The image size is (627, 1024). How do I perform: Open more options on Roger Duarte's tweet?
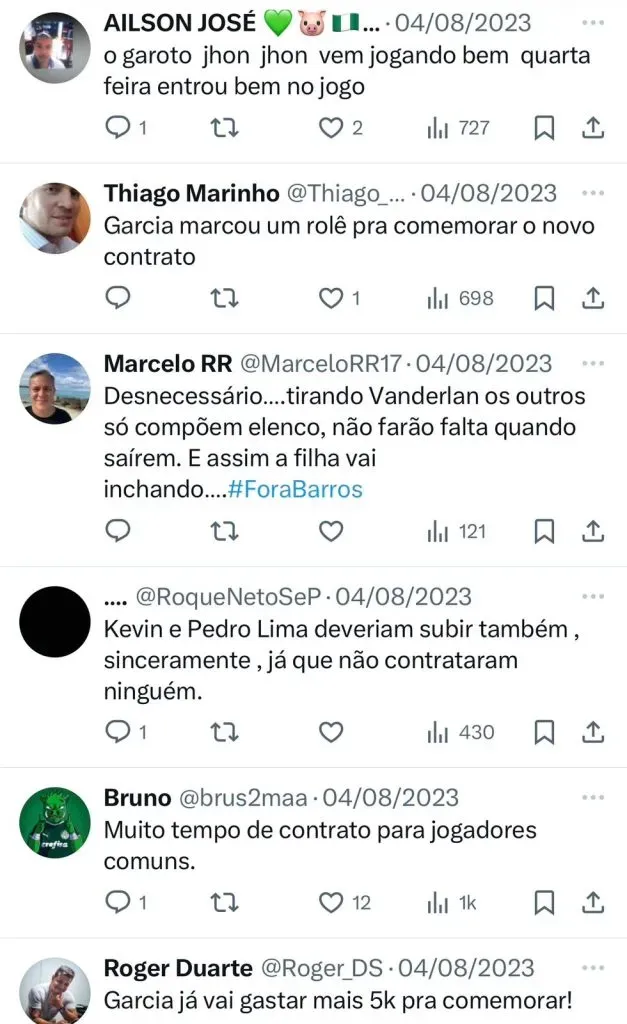point(593,968)
